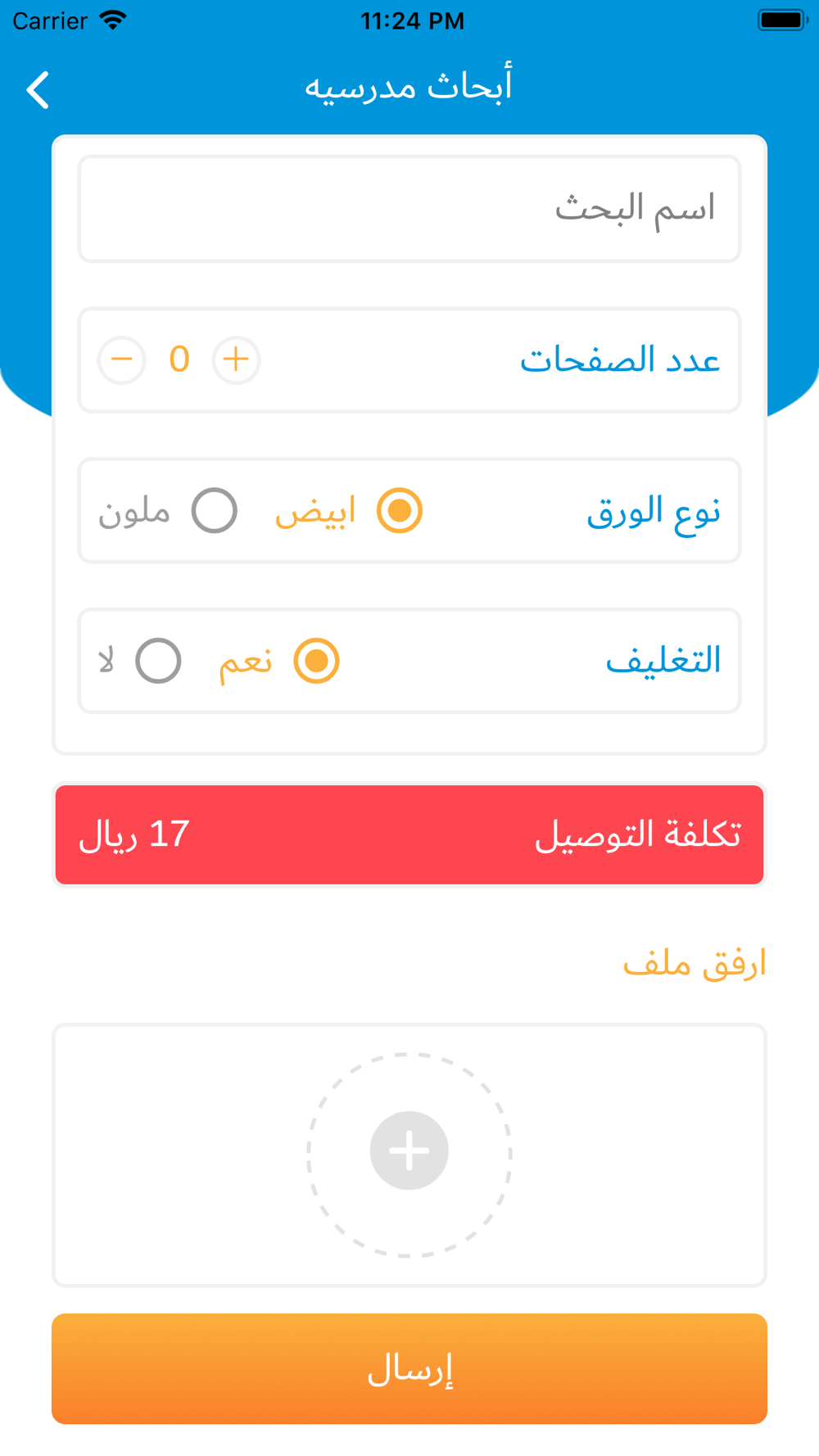The image size is (819, 1456).
Task: Go back using the header arrow
Action: click(38, 89)
